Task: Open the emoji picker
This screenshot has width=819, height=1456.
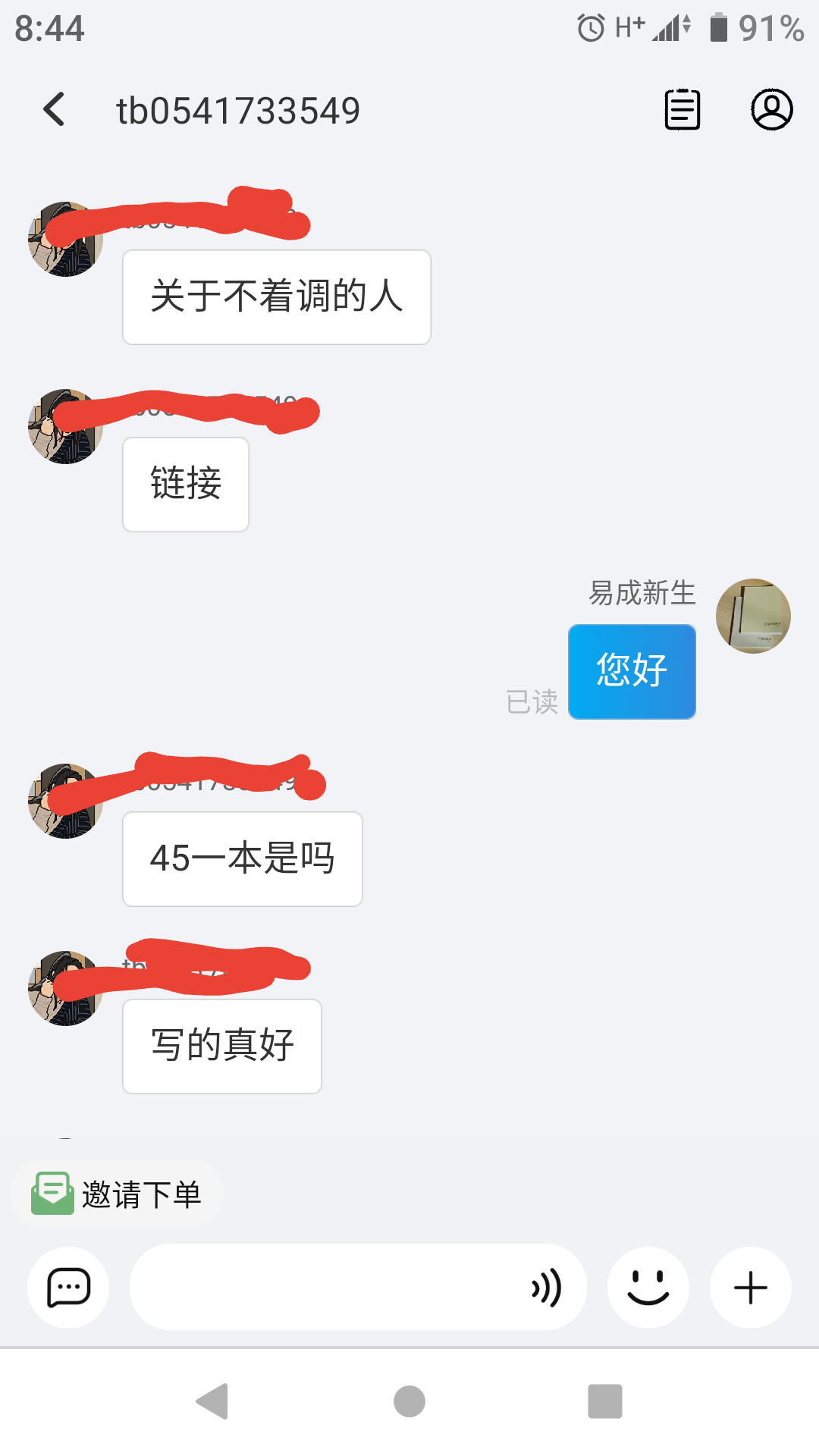Action: pos(648,1287)
